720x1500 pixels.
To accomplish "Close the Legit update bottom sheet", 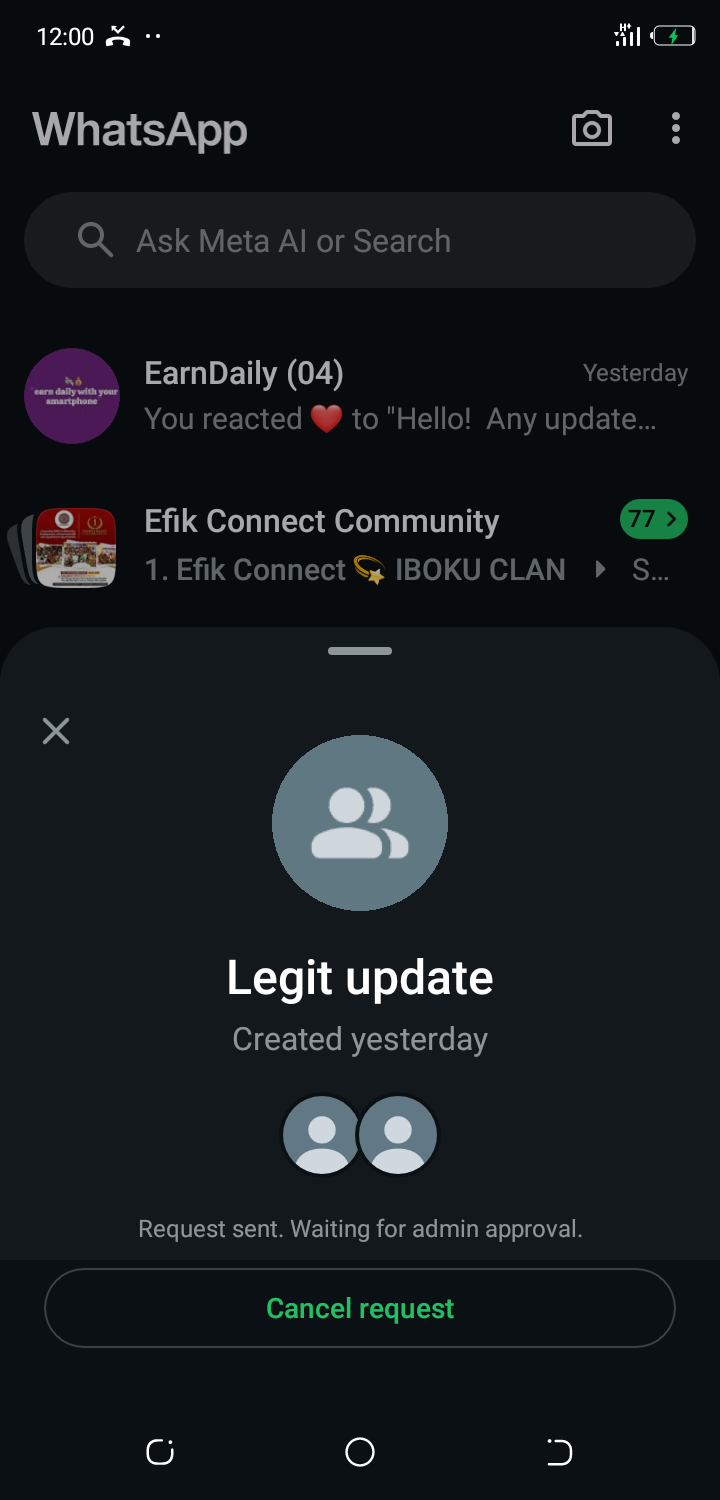I will click(56, 731).
